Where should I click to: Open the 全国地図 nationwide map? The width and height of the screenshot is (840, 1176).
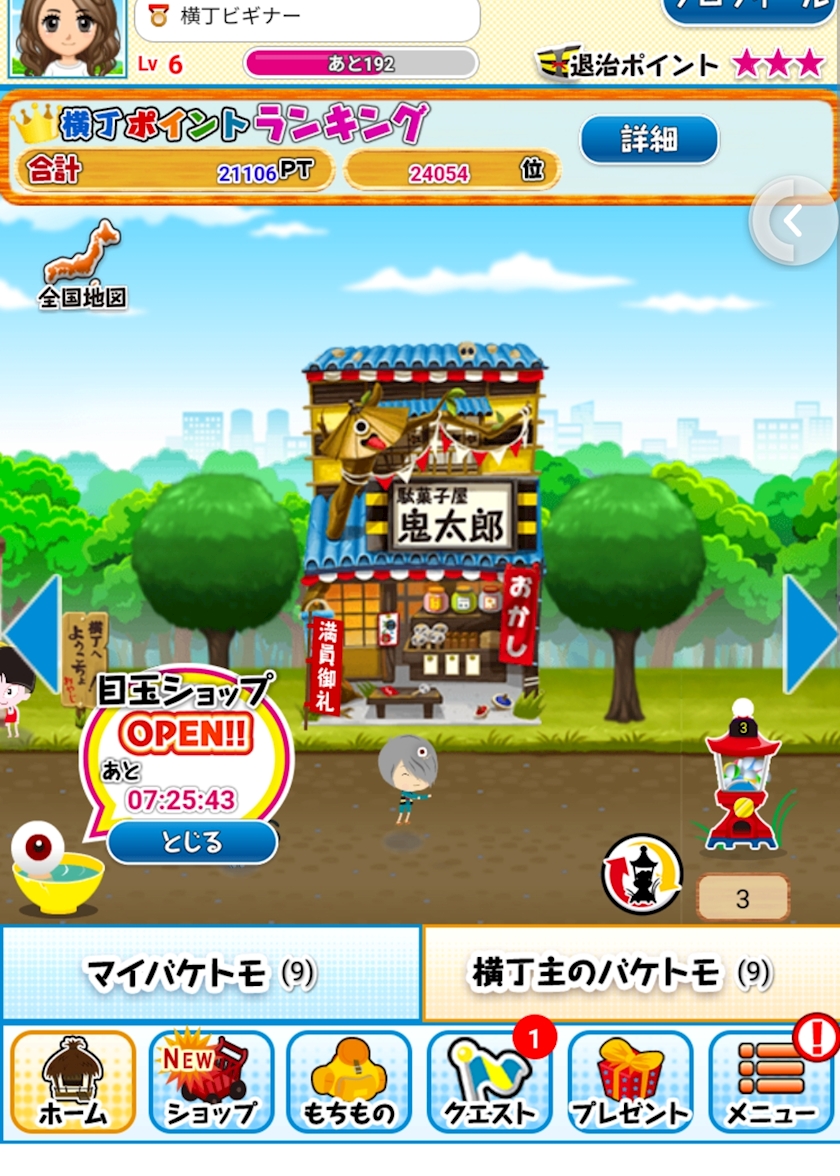tap(82, 265)
